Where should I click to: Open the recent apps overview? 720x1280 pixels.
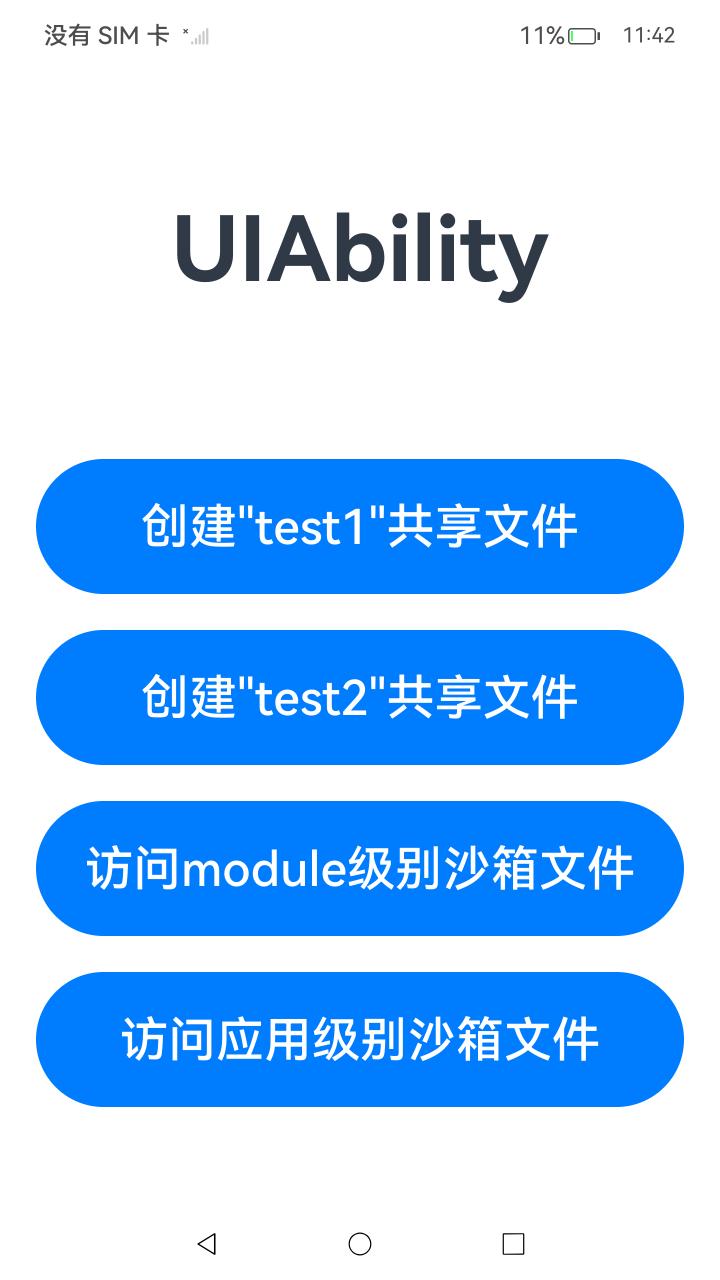point(513,1243)
